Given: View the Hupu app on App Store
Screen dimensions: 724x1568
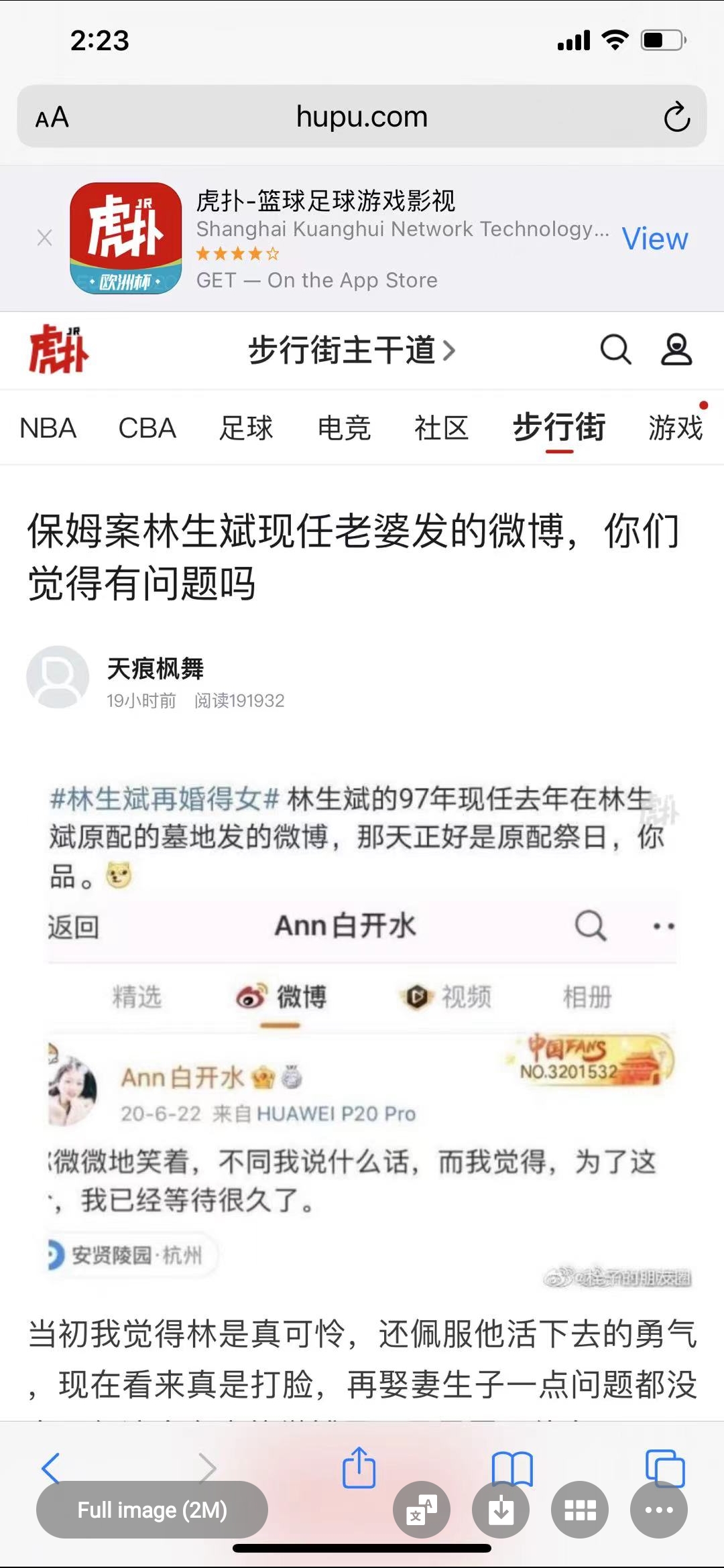Looking at the screenshot, I should click(x=655, y=239).
